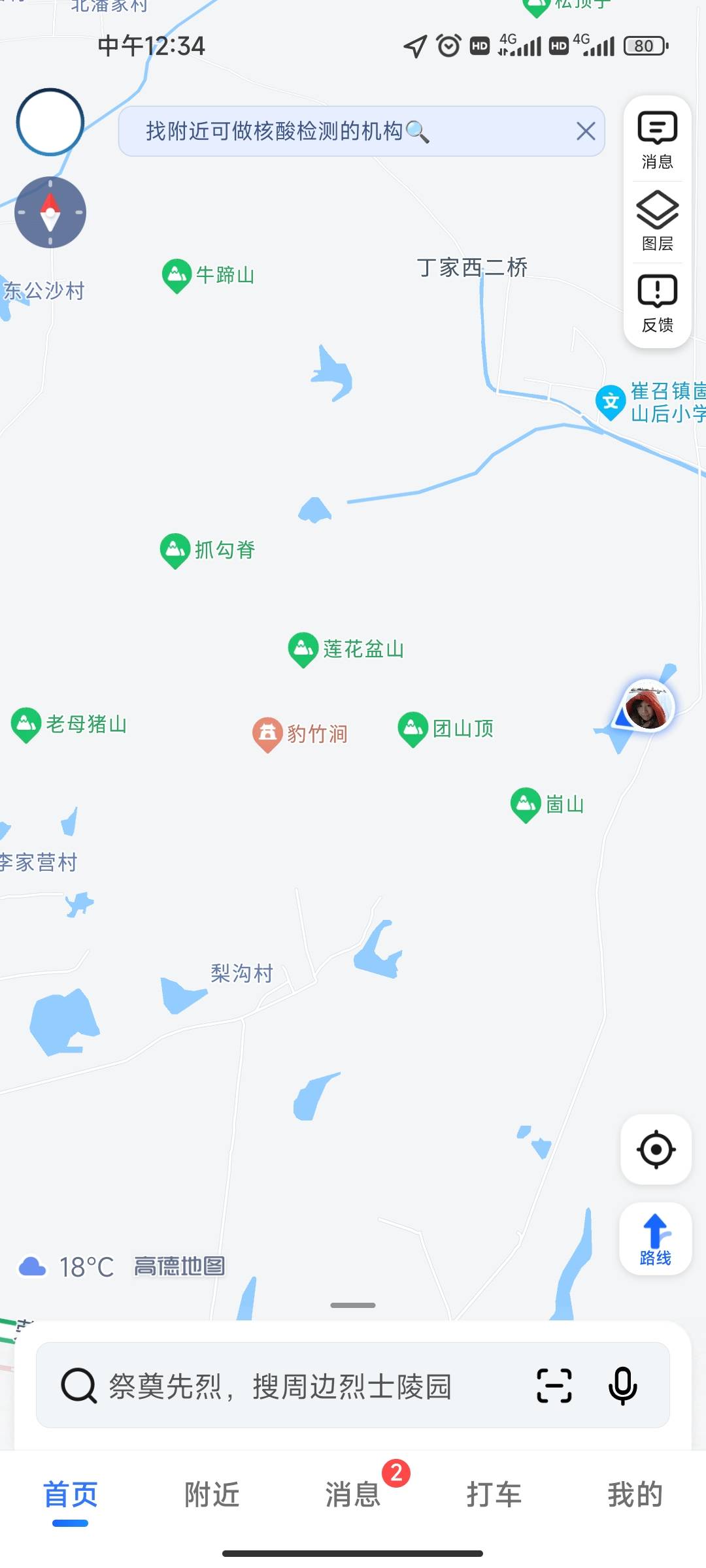Open the 打车 (Taxi) tab
Screen dimensions: 706x1568
pyautogui.click(x=494, y=1493)
